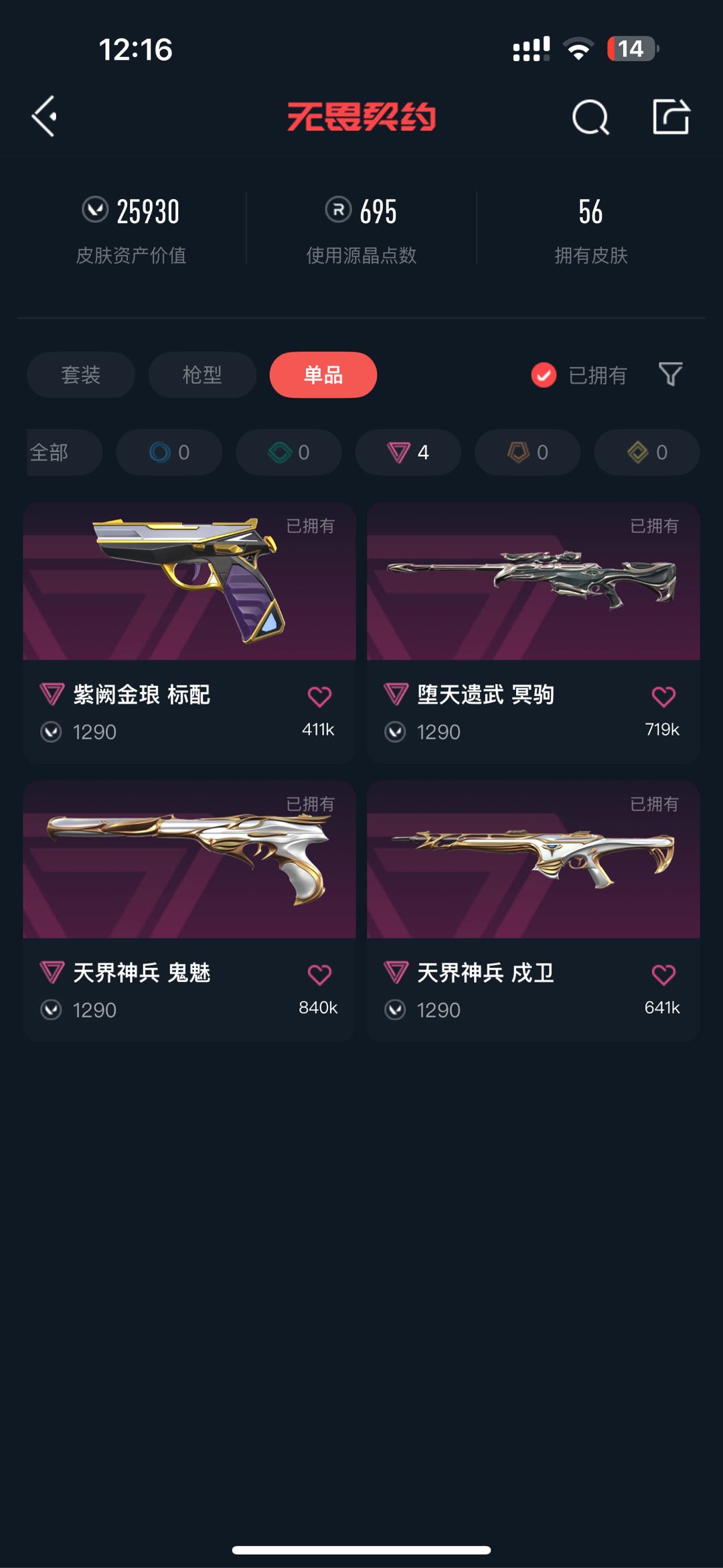Filter by the orange pentagon rarity tier

click(528, 452)
